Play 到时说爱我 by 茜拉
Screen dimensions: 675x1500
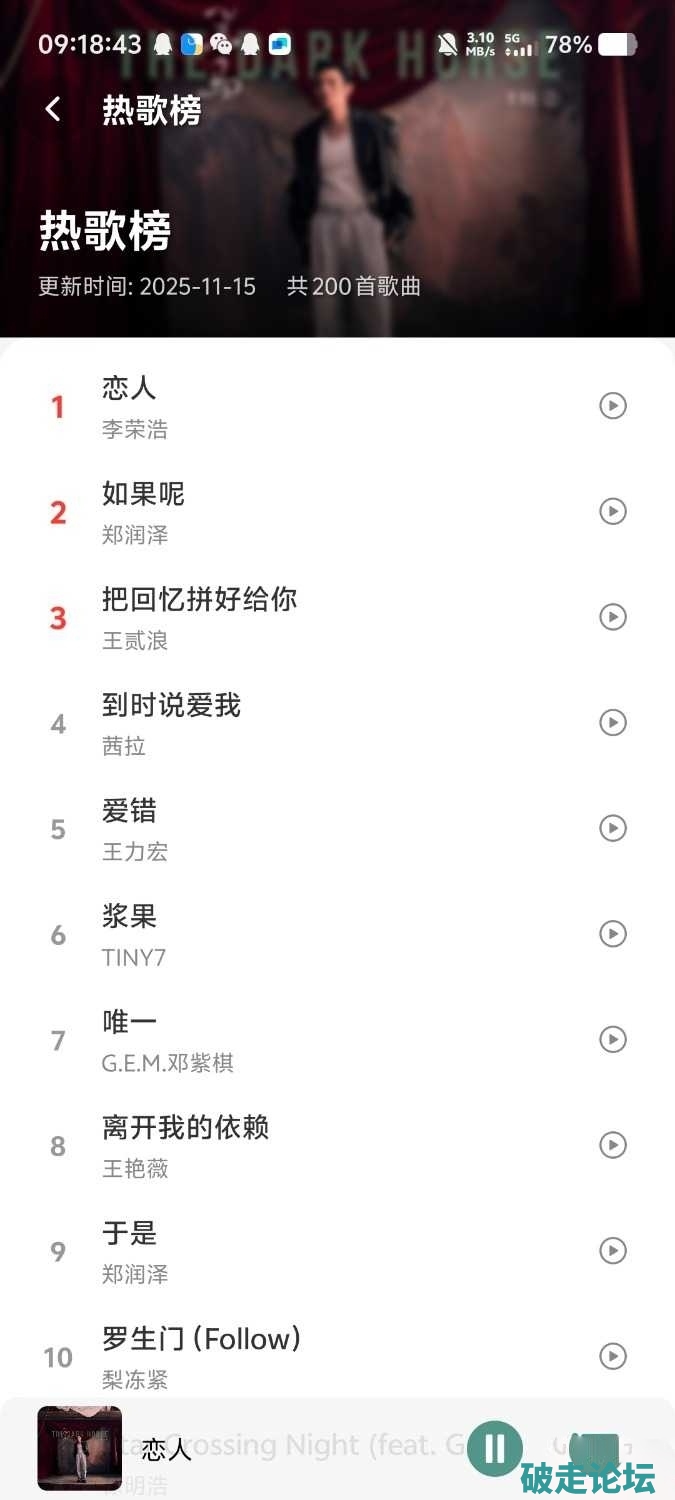[x=612, y=722]
